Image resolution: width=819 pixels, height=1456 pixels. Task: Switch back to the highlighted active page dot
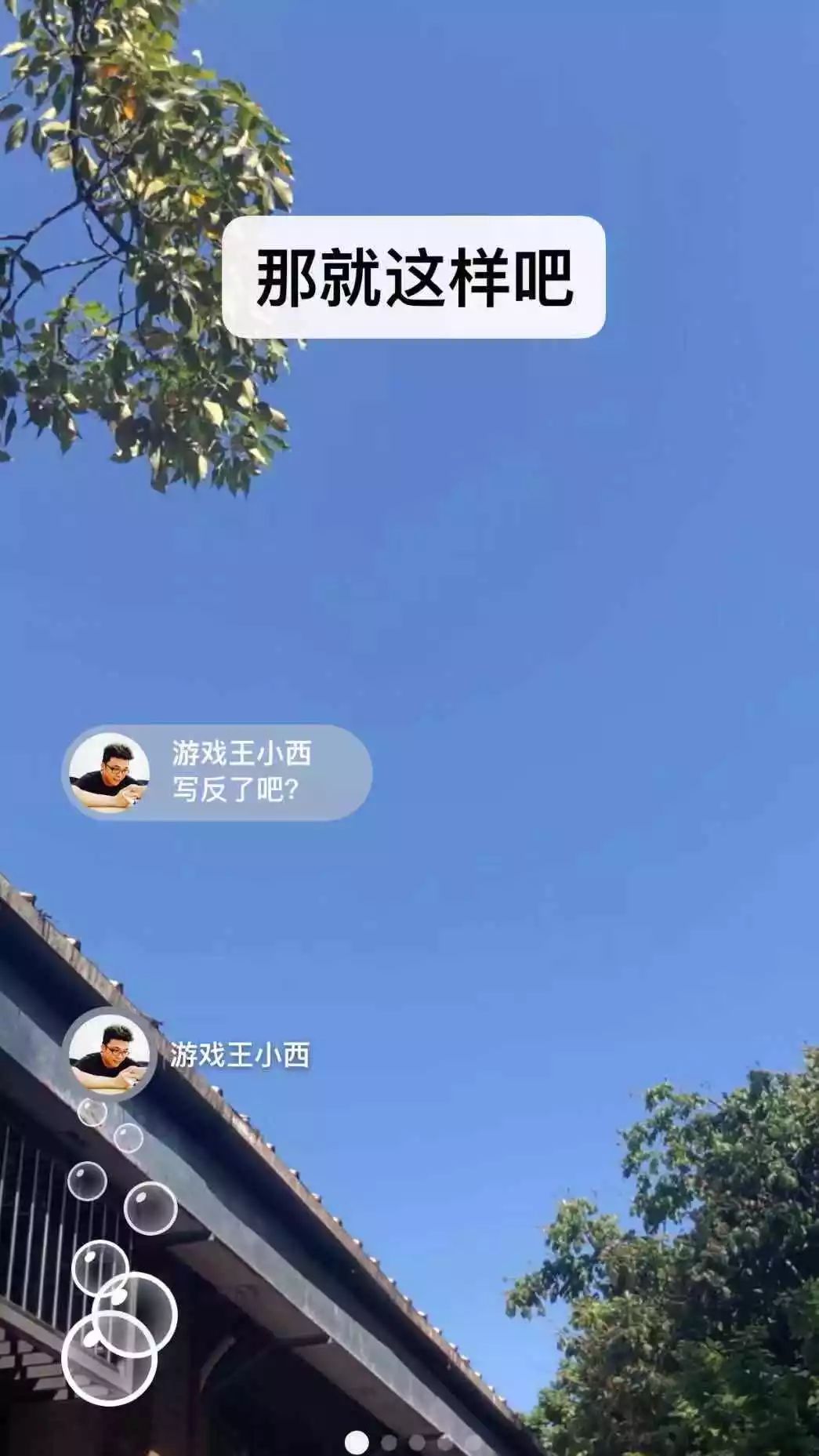[x=357, y=1443]
